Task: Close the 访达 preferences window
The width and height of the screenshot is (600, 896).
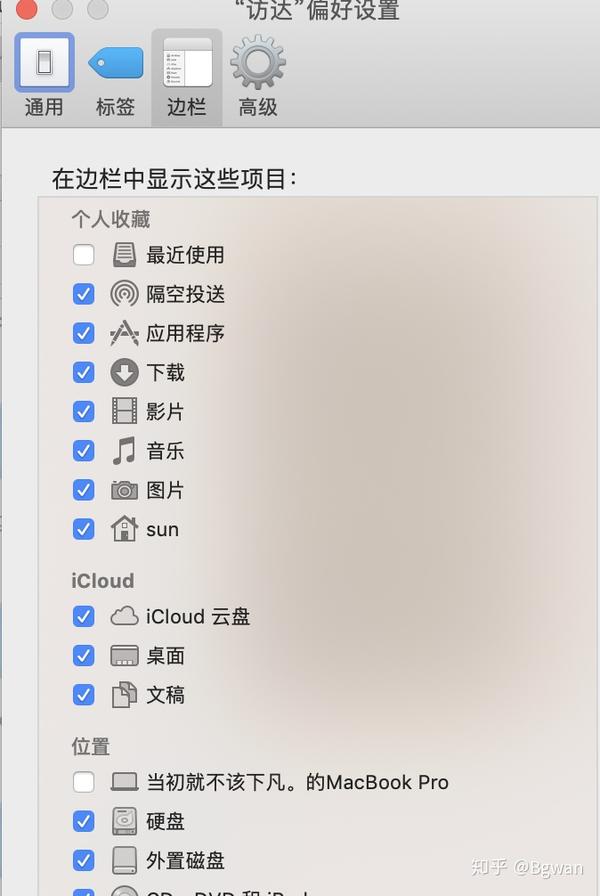Action: (27, 9)
